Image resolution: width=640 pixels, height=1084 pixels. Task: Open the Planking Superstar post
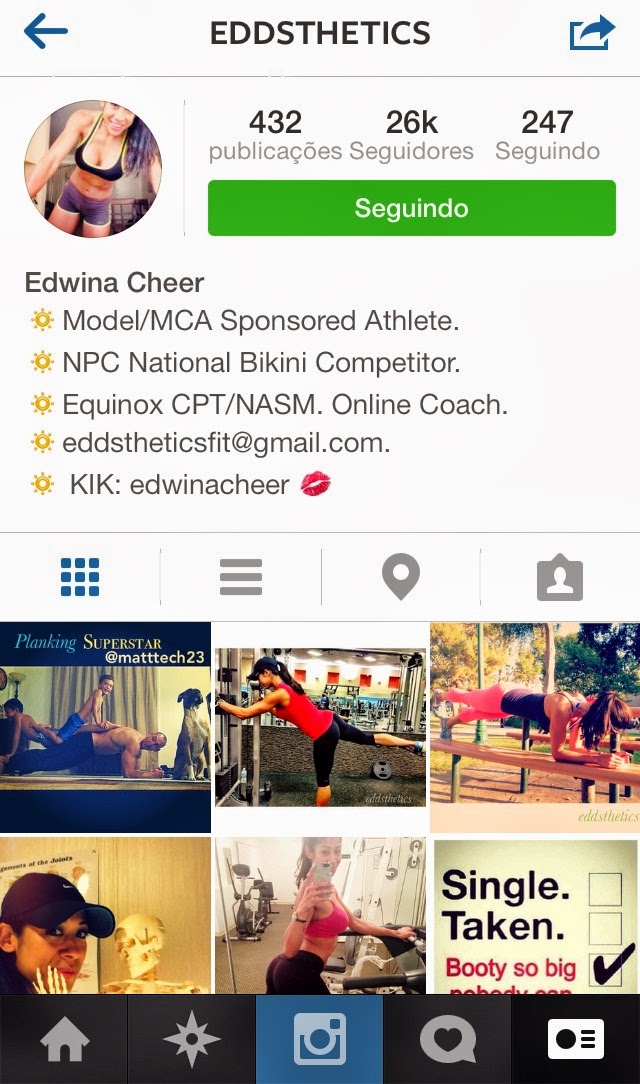105,727
